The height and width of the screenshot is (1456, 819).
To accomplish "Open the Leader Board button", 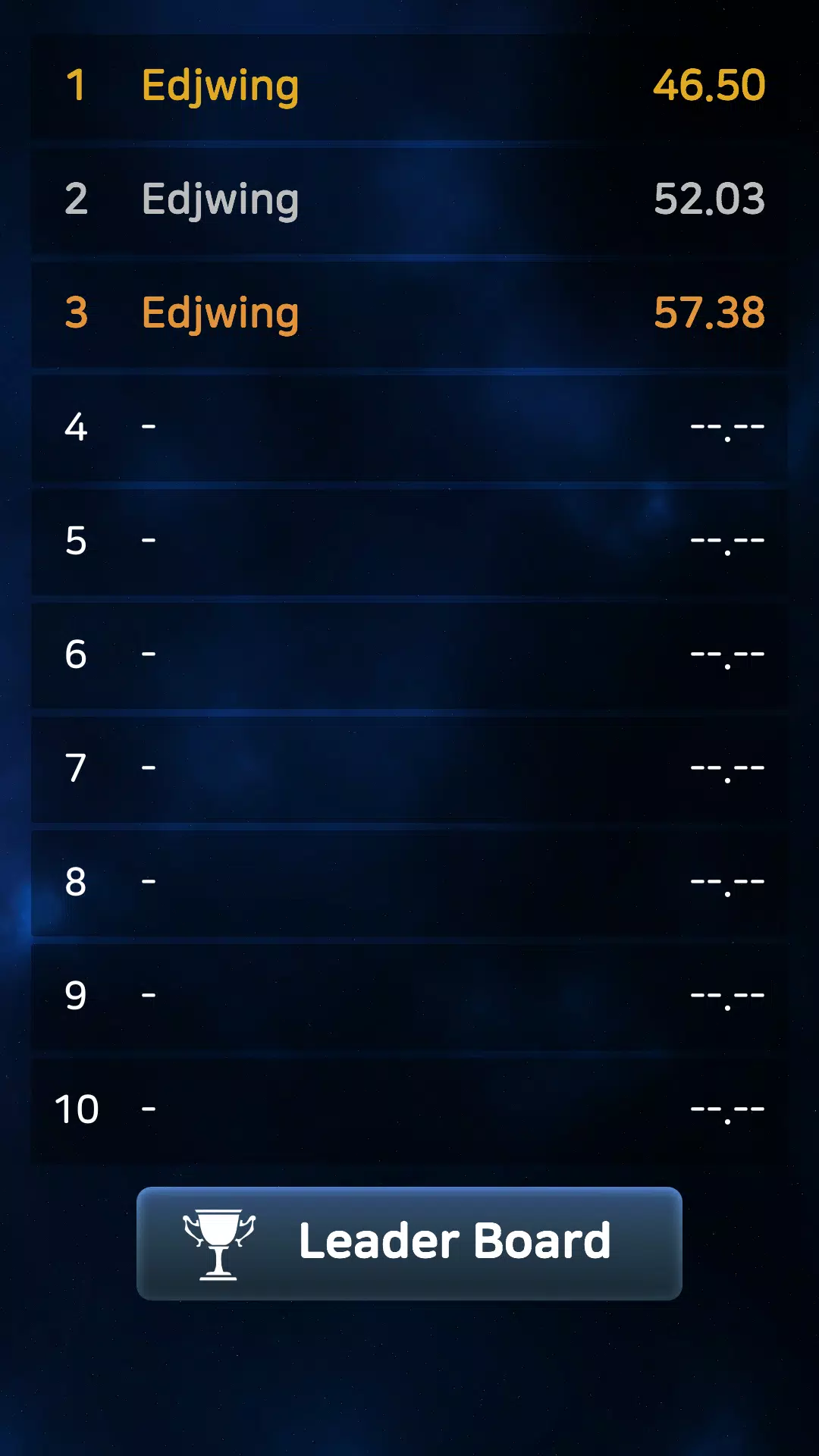I will point(409,1243).
